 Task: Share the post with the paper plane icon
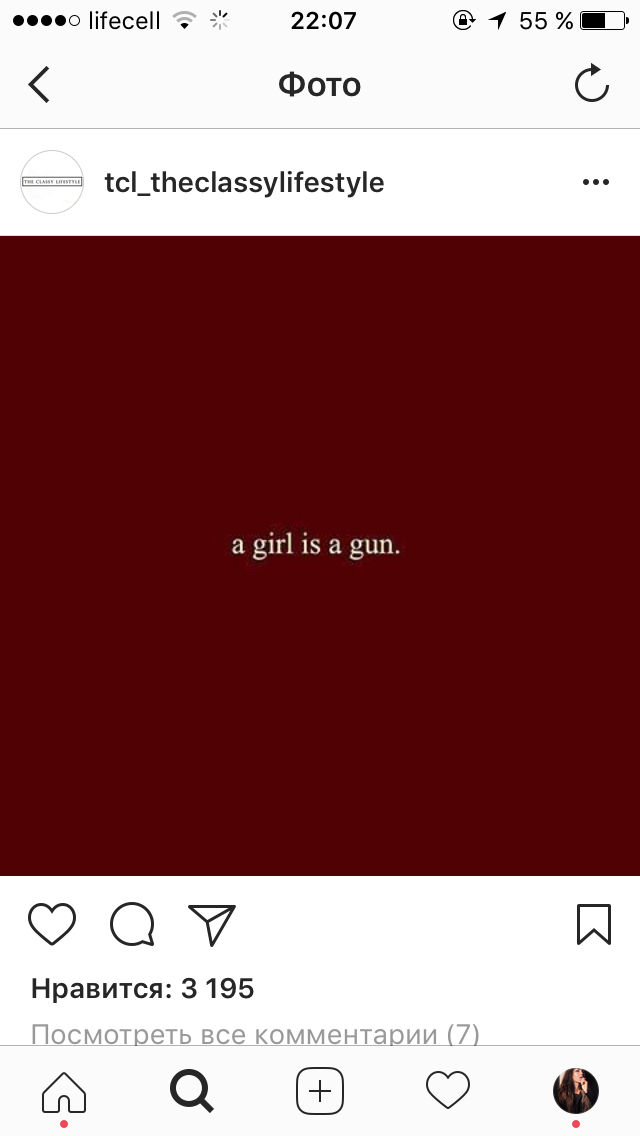212,924
